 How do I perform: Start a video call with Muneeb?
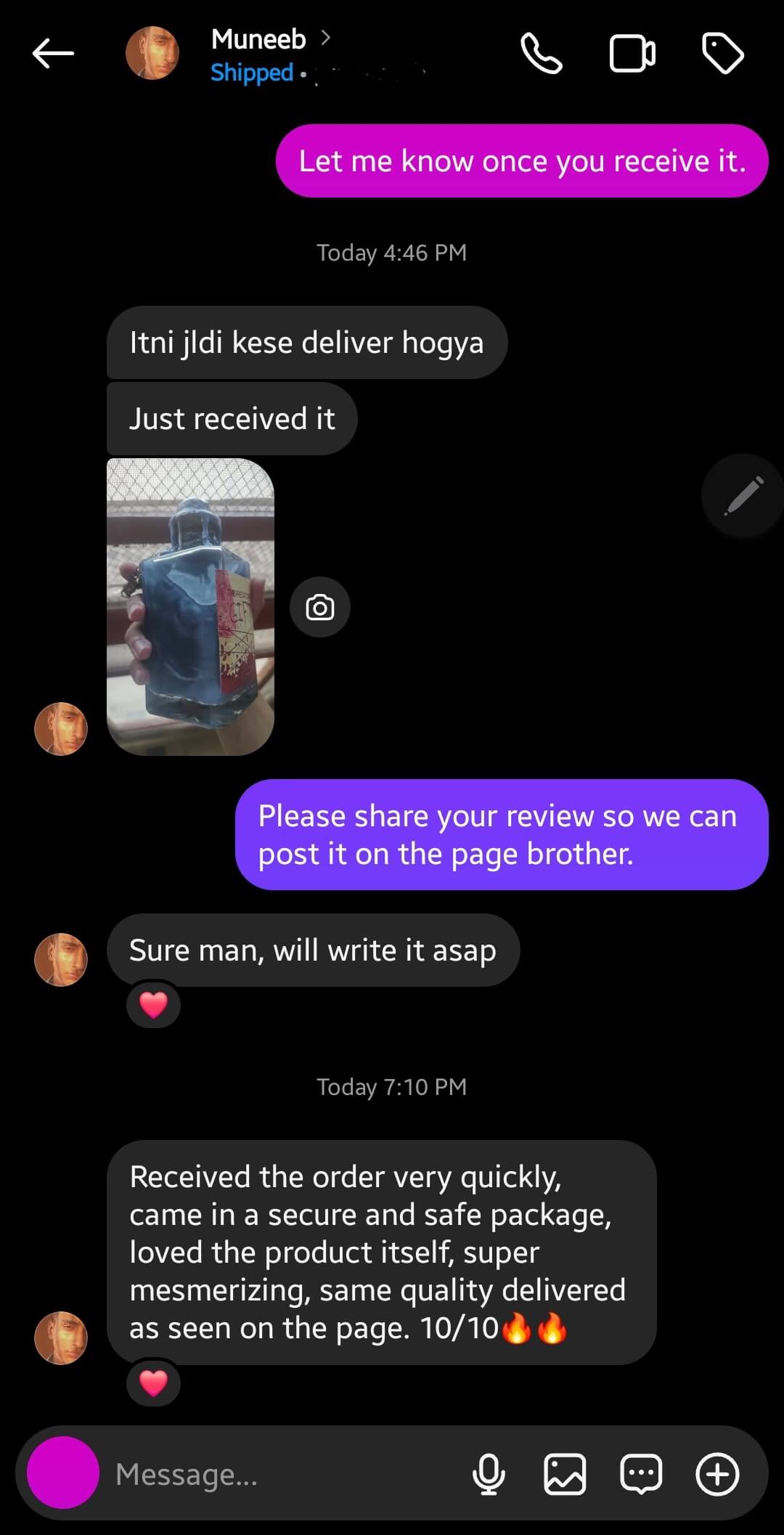pos(632,54)
